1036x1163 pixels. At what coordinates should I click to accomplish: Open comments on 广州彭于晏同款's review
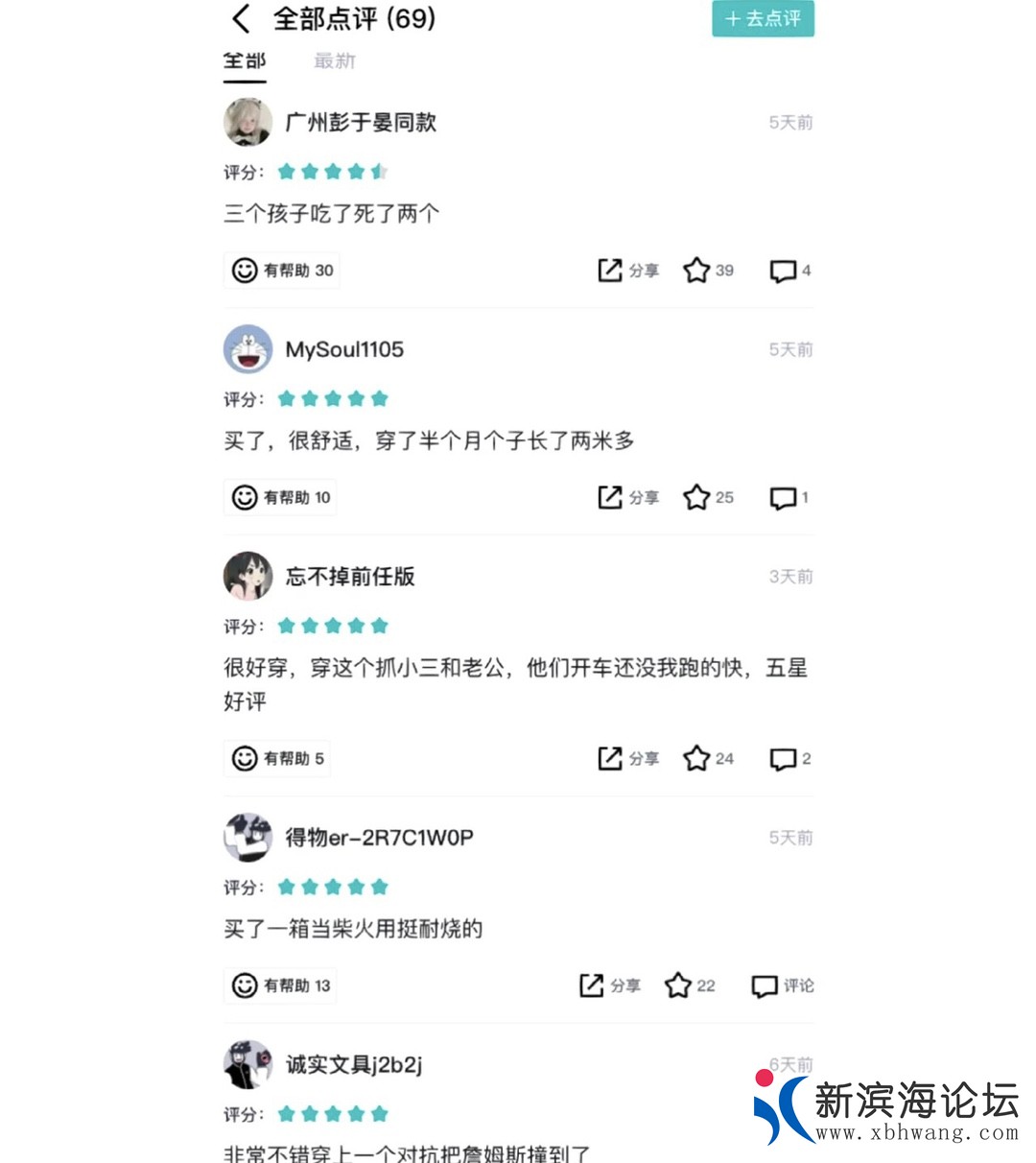[789, 271]
